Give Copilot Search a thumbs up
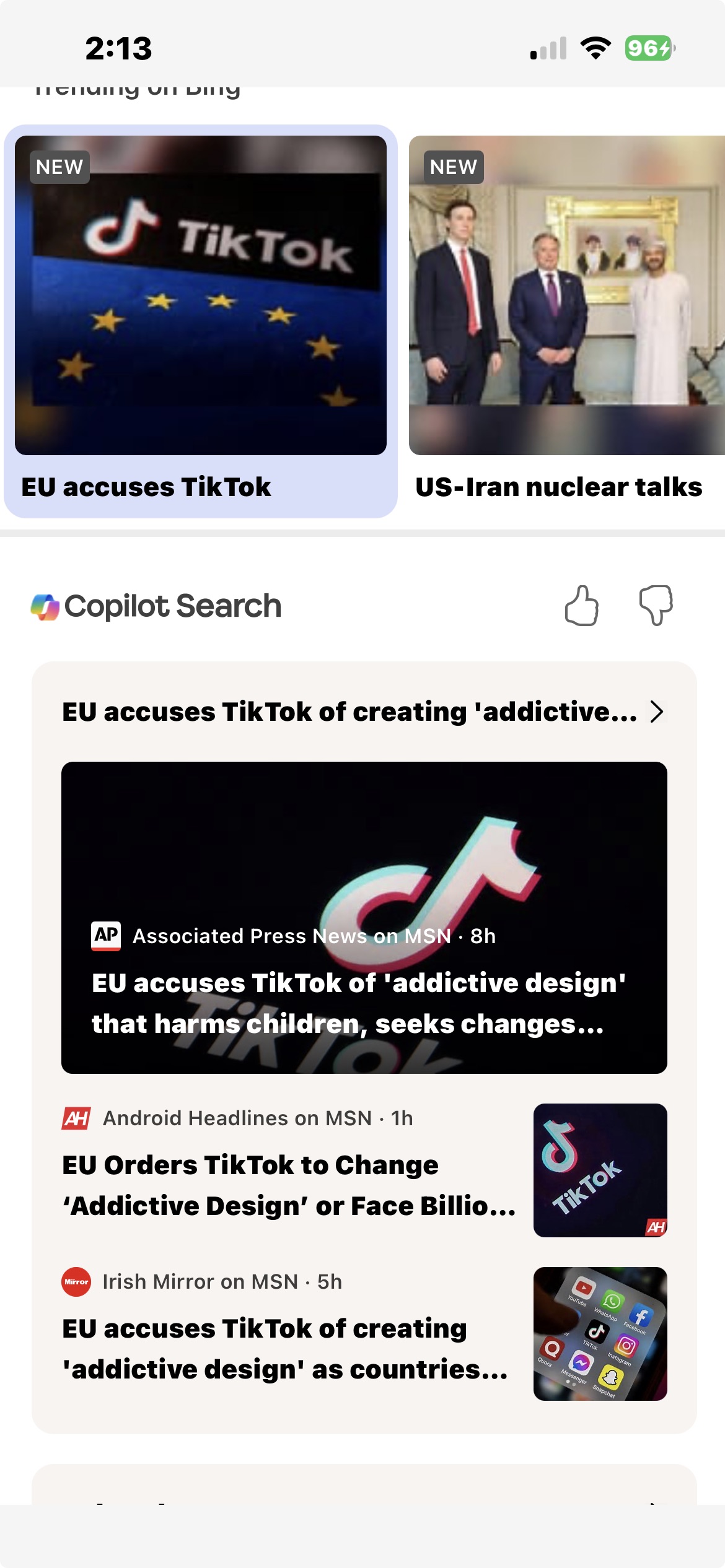Viewport: 725px width, 1568px height. pyautogui.click(x=581, y=606)
